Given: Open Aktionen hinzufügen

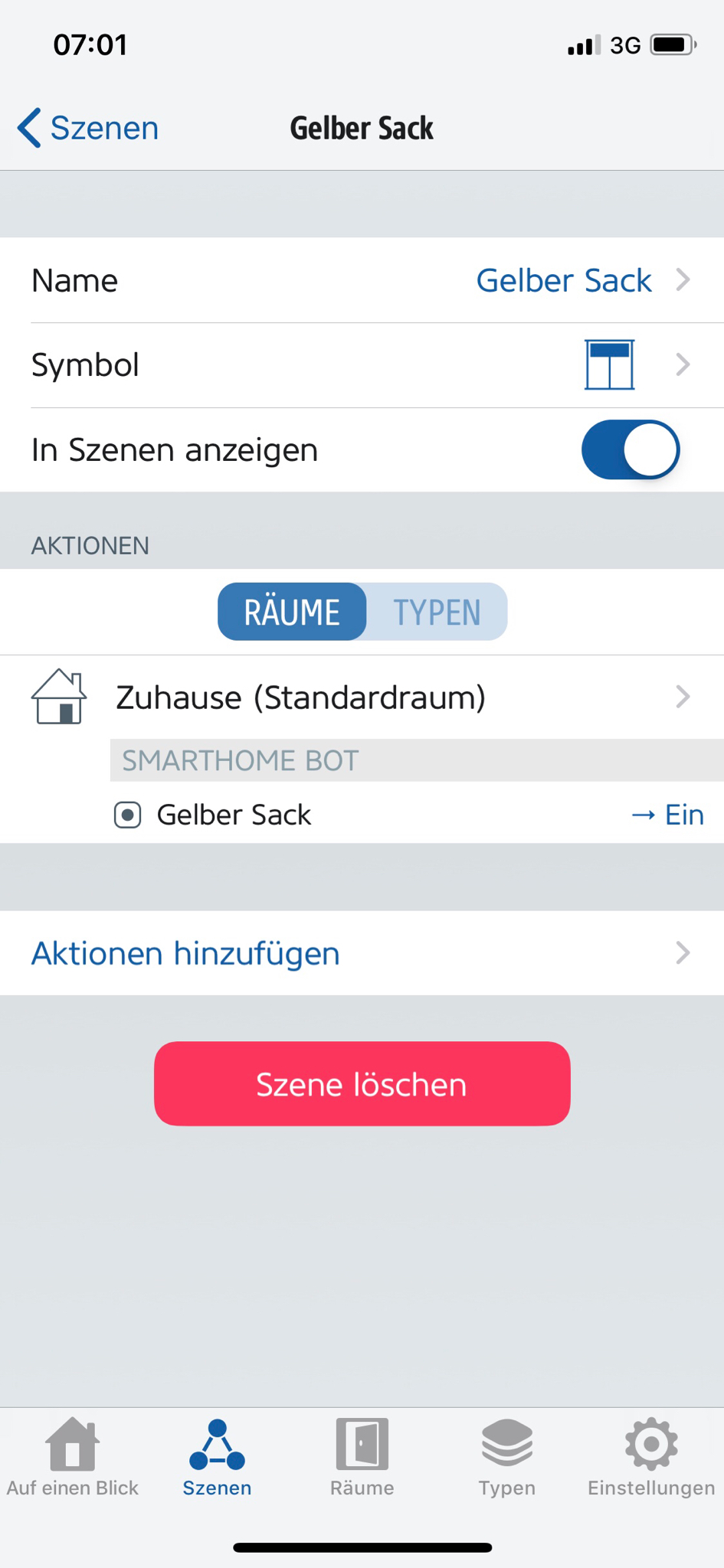Looking at the screenshot, I should tap(362, 953).
